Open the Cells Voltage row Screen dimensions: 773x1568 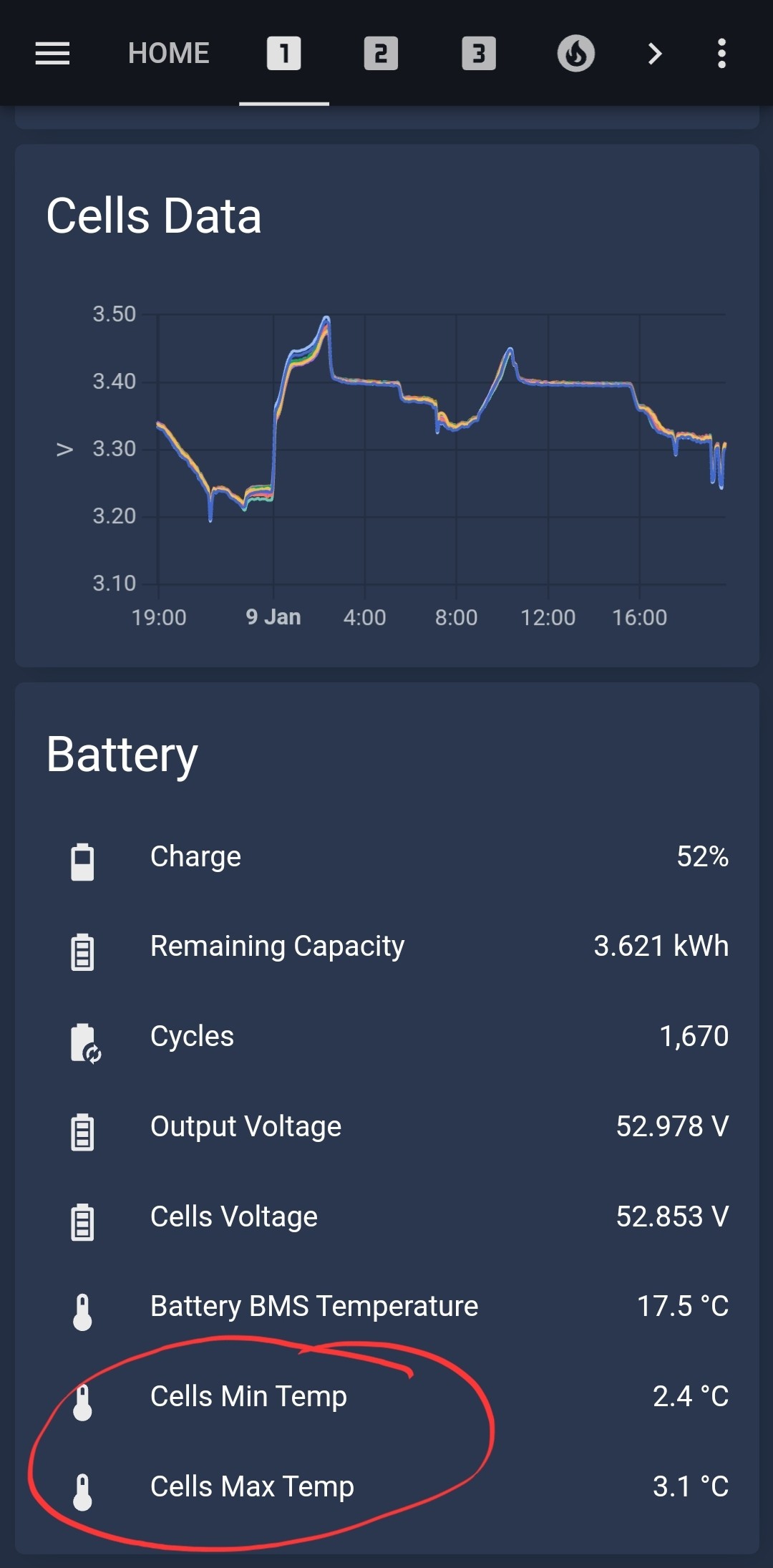coord(386,1217)
